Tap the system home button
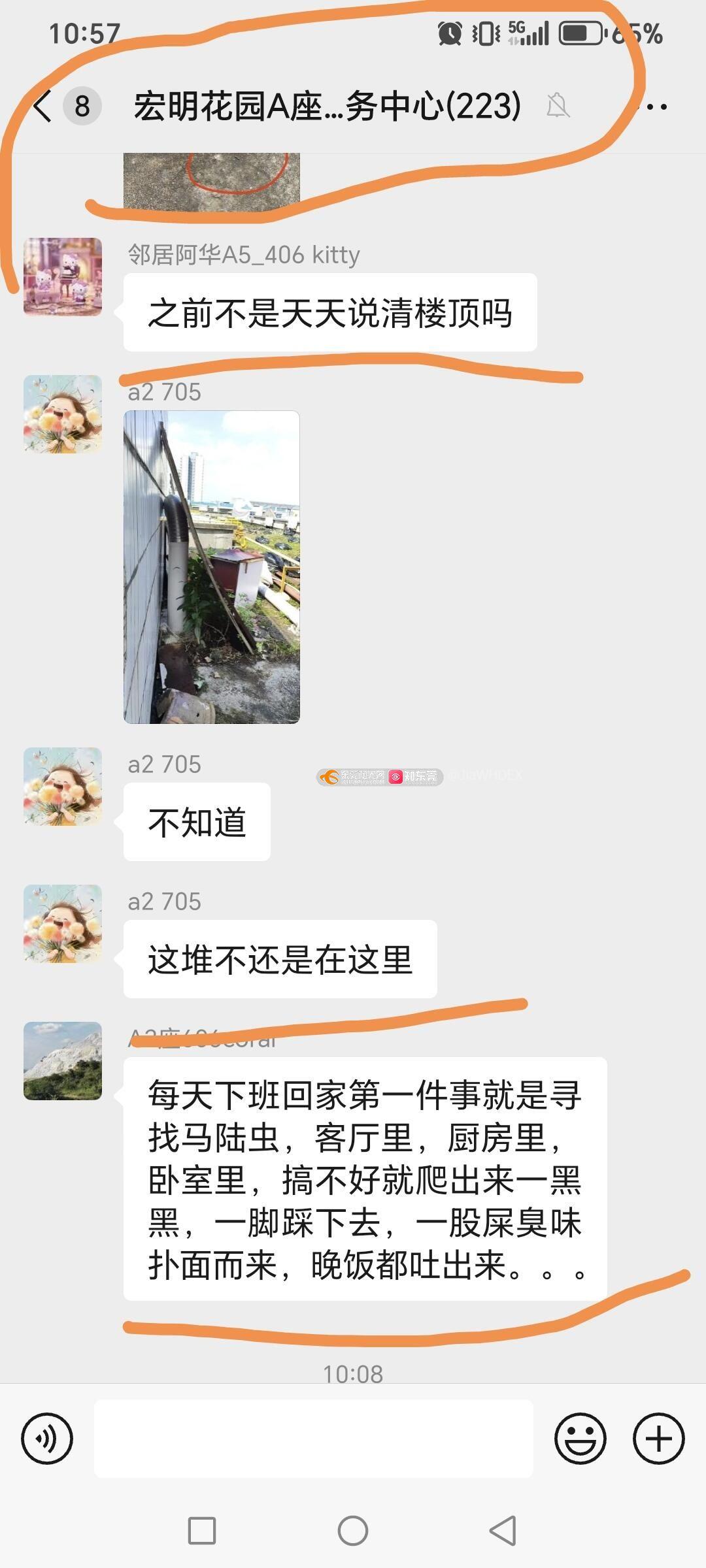 click(353, 1530)
